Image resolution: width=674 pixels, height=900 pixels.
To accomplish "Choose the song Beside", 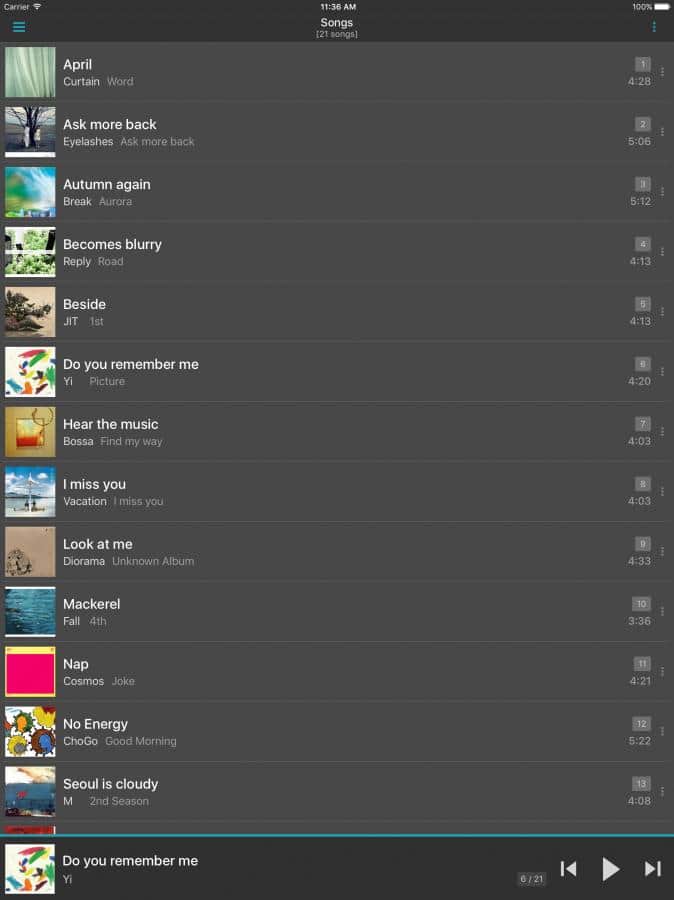I will [300, 312].
